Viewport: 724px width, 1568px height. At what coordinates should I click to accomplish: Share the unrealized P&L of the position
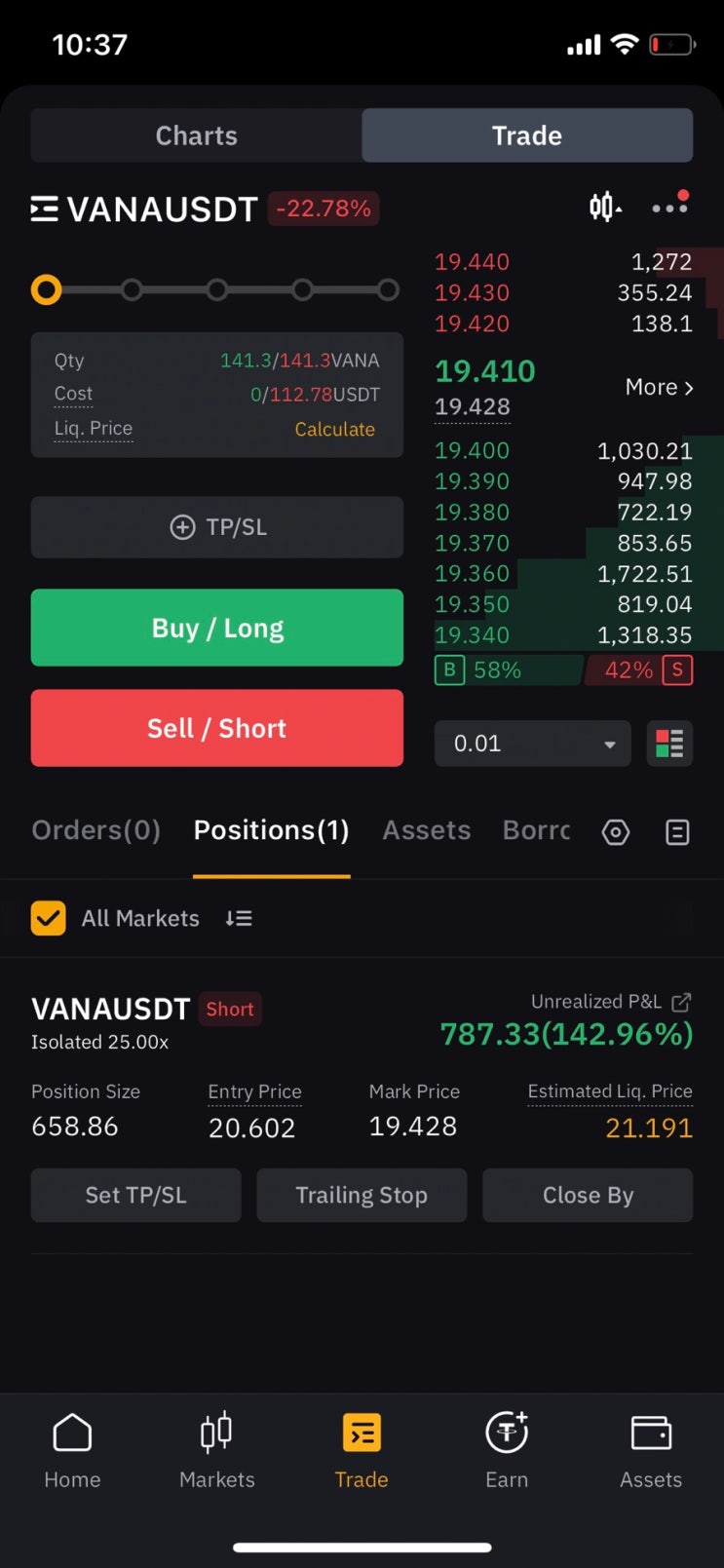[682, 1002]
